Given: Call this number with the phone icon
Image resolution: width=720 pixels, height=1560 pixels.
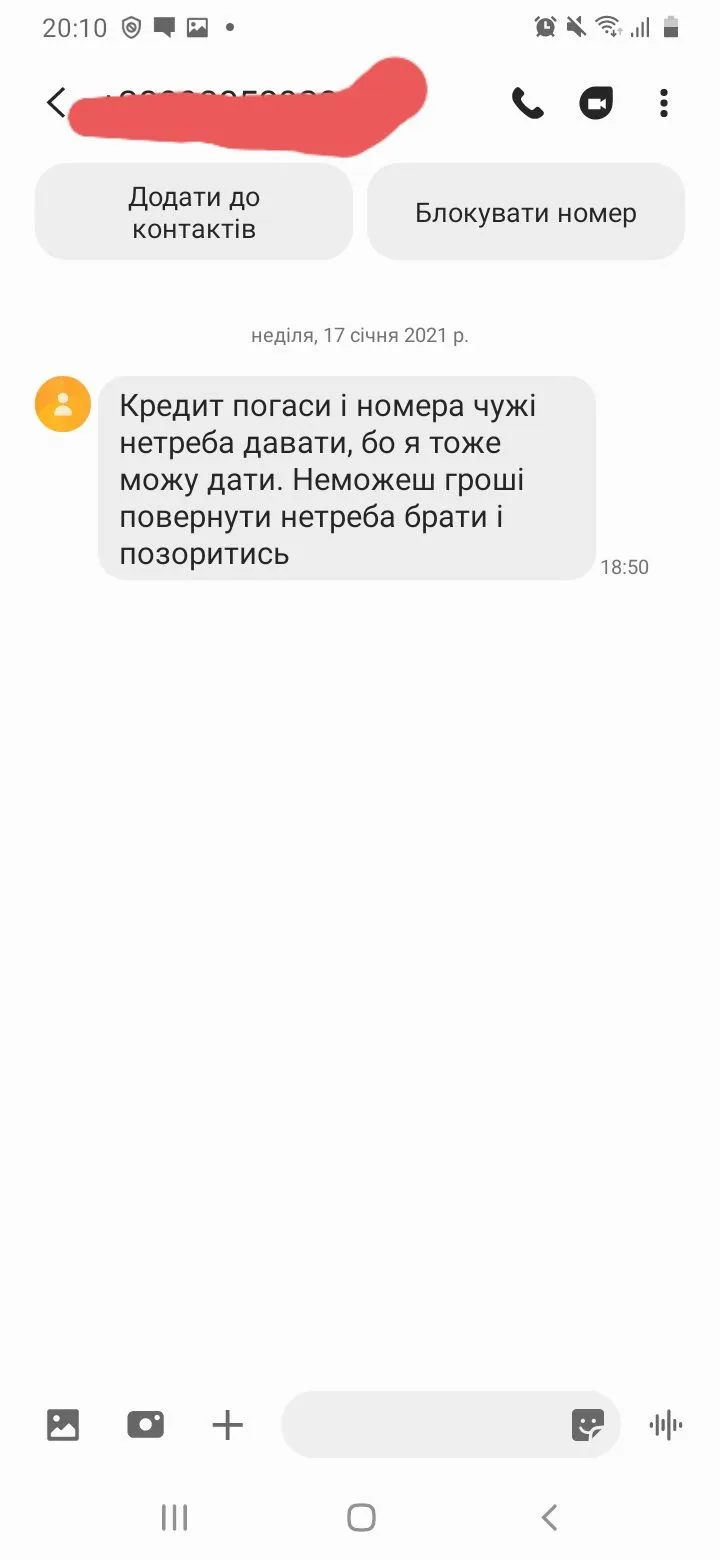Looking at the screenshot, I should coord(527,103).
